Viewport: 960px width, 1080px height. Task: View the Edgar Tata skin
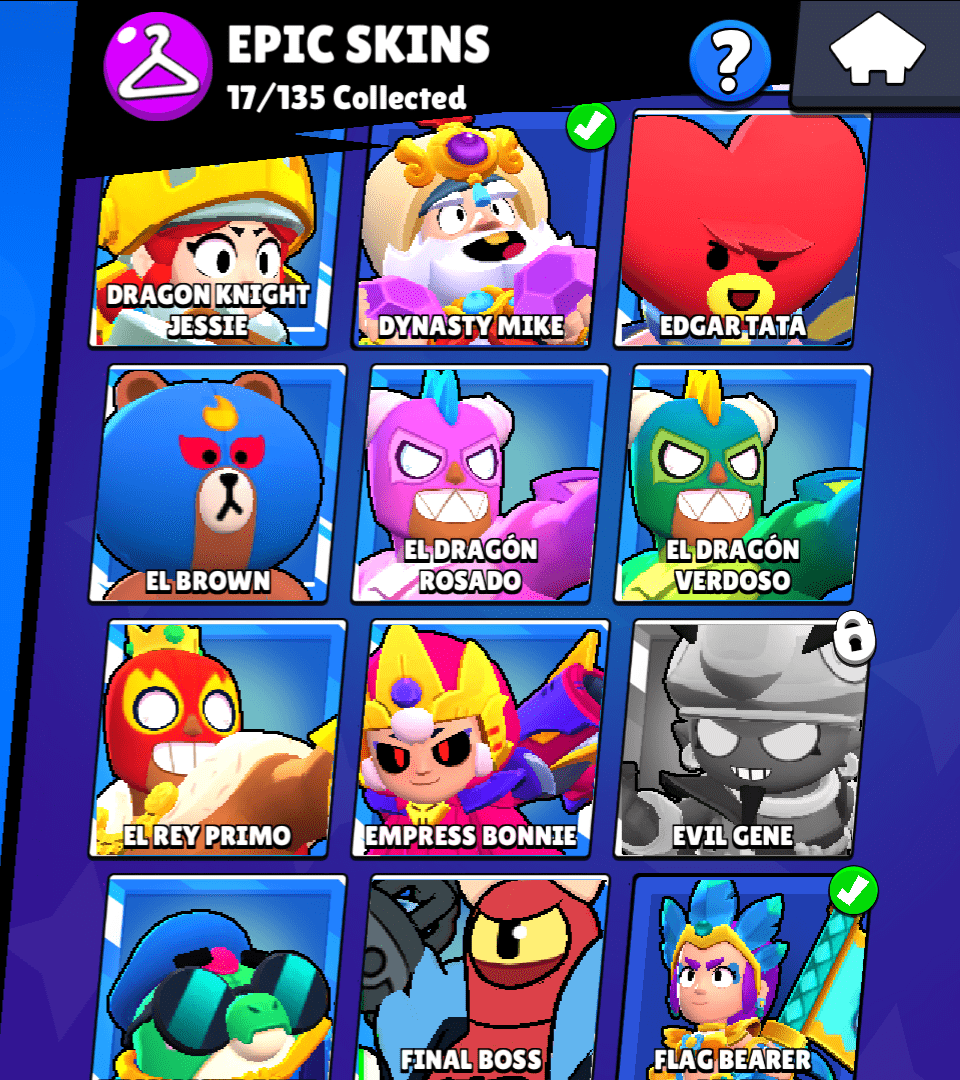[740, 235]
